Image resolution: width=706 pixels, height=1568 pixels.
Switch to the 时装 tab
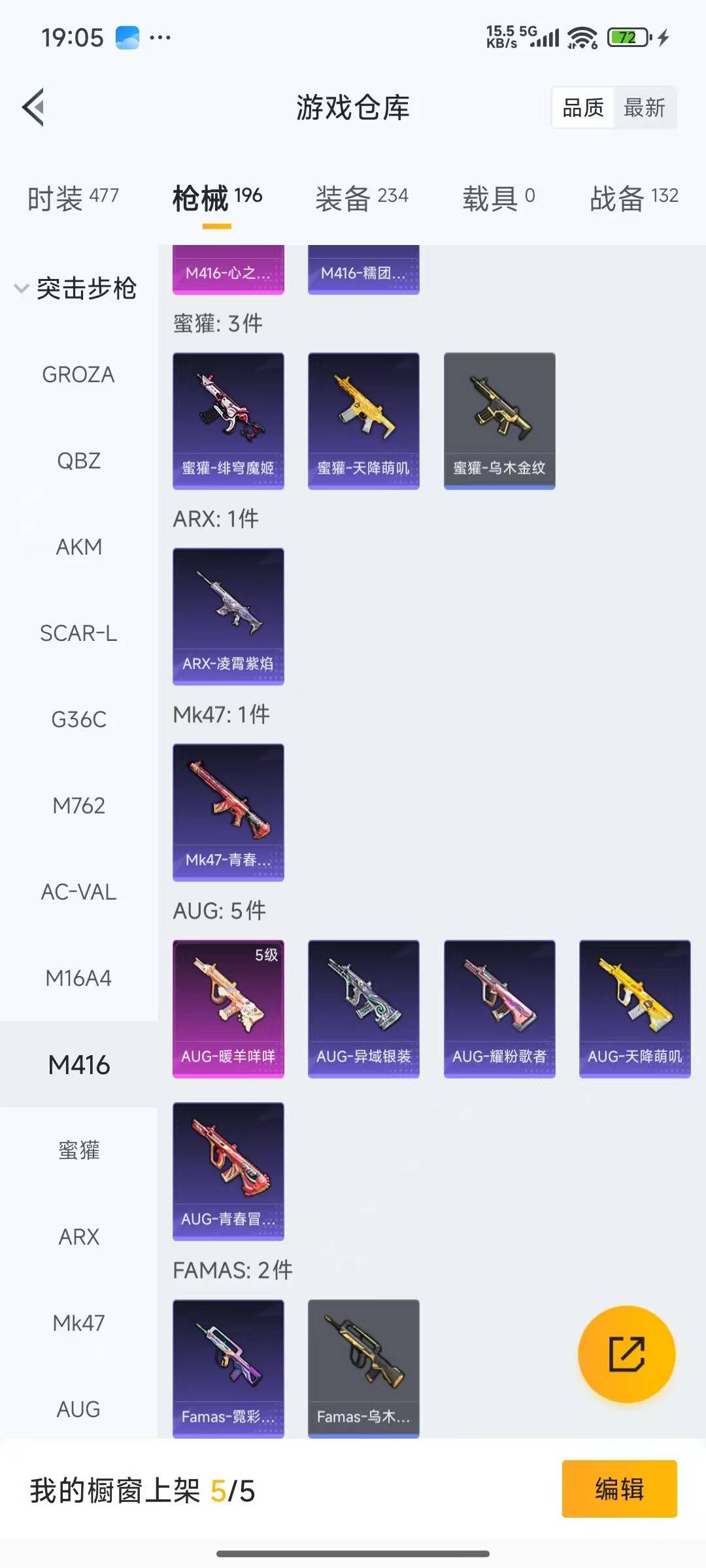point(73,198)
